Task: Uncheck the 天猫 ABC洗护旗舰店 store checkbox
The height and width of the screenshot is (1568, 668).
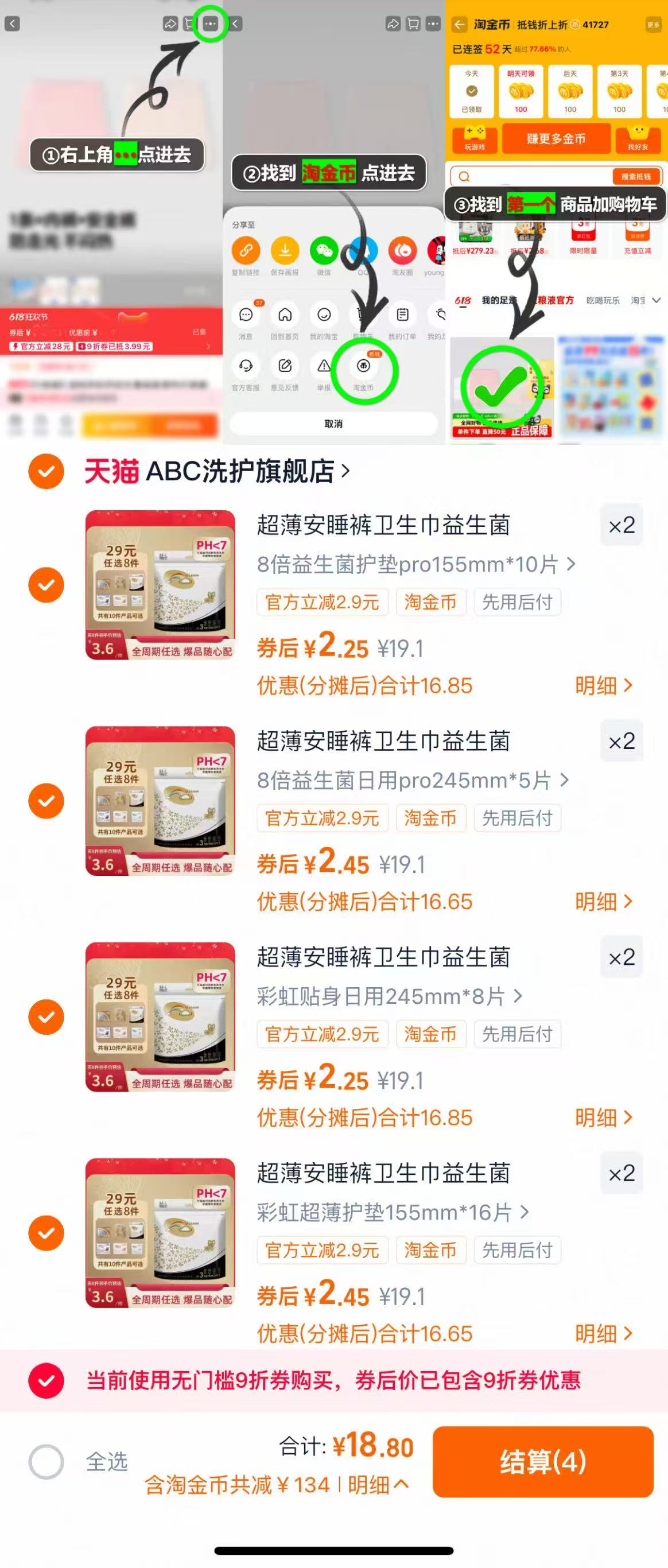Action: (x=46, y=472)
